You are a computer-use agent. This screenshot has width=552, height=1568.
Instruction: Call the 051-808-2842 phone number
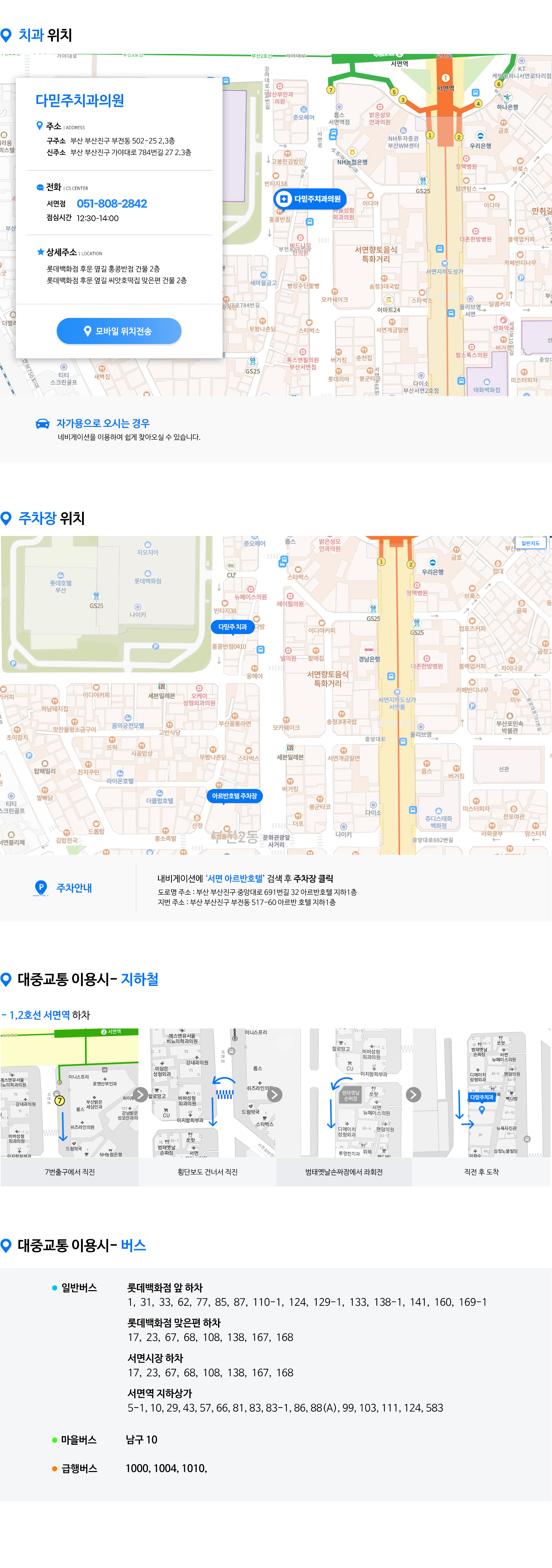111,203
